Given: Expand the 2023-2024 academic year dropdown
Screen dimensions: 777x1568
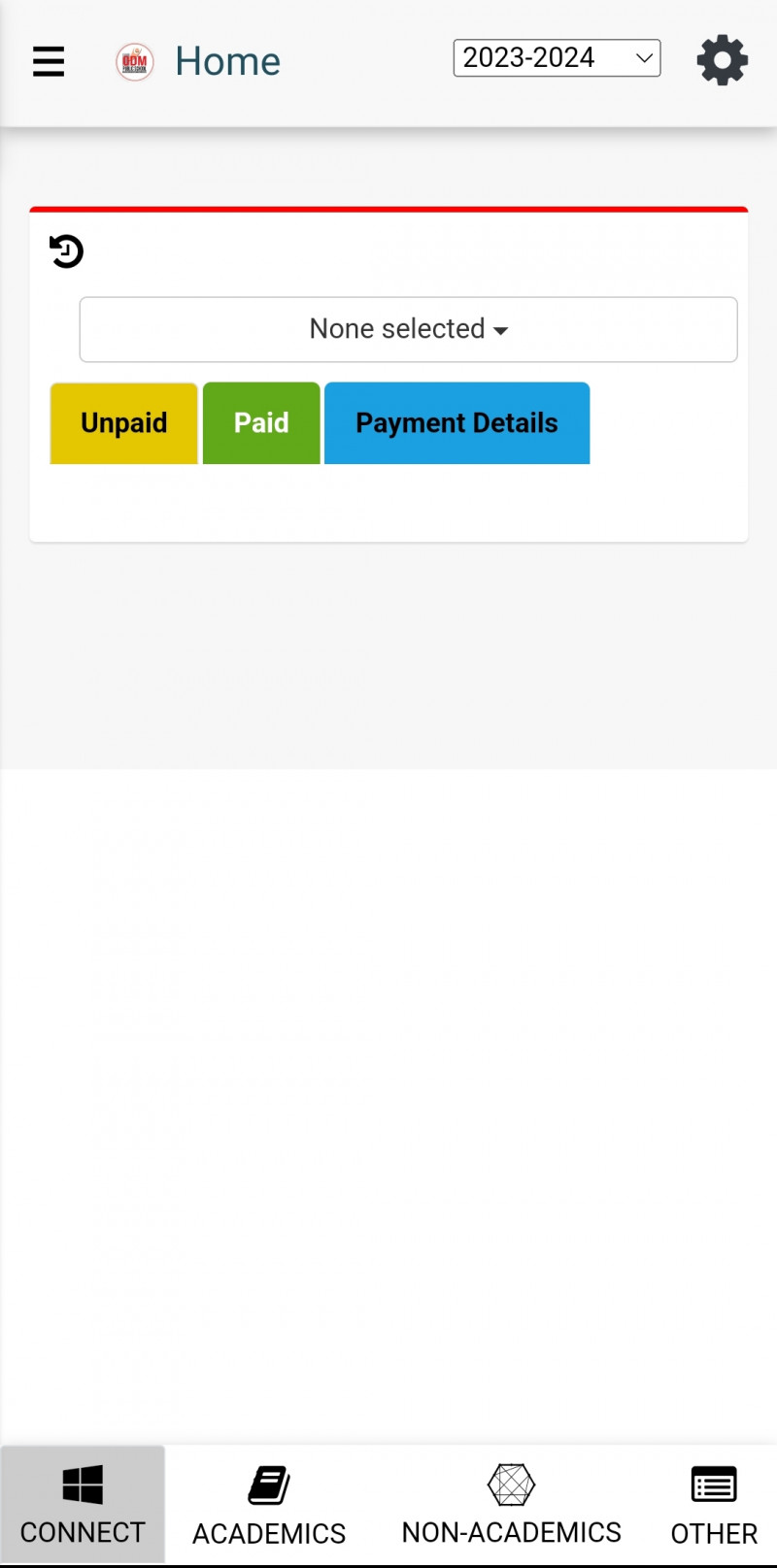Looking at the screenshot, I should point(557,58).
